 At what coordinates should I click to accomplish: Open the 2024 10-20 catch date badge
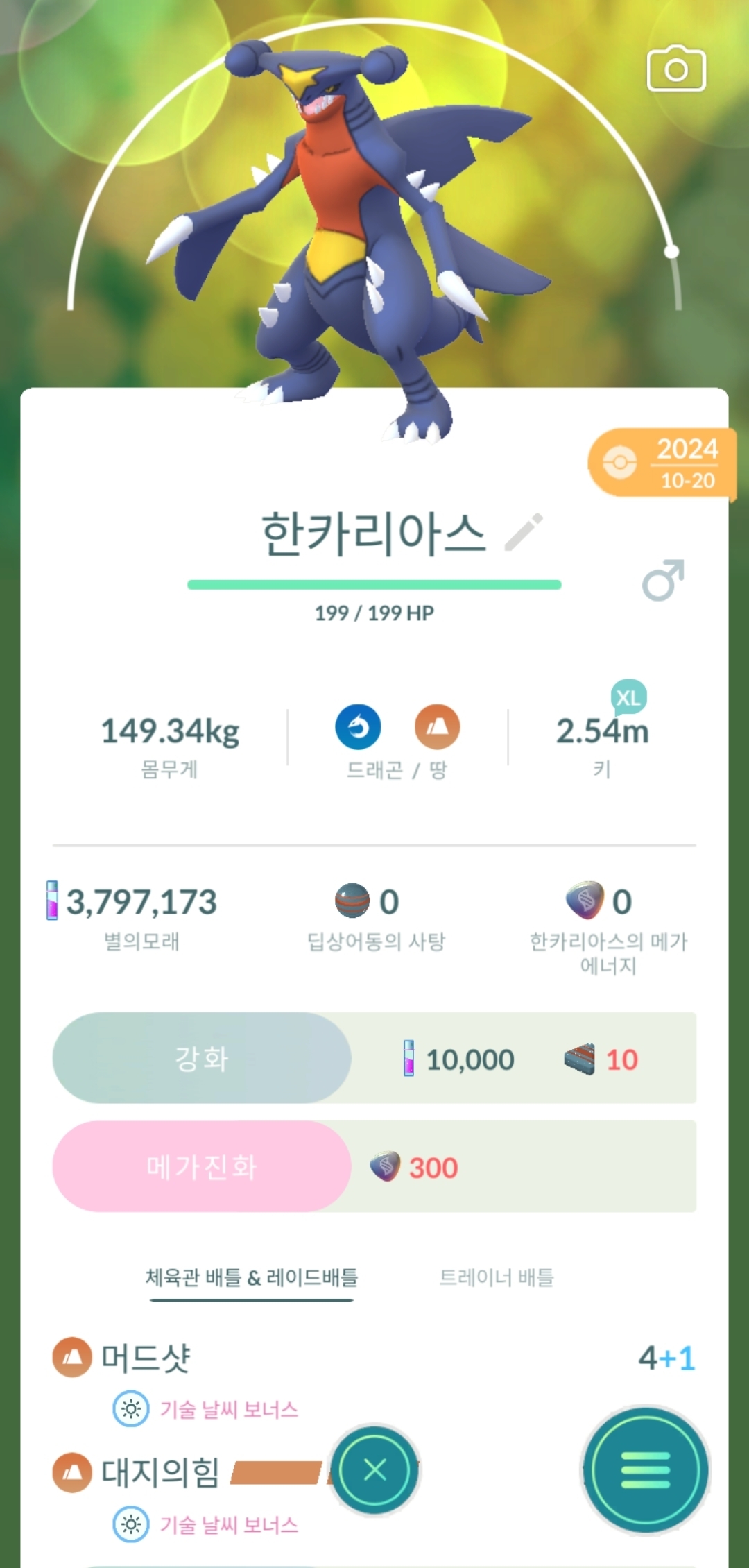click(x=662, y=463)
